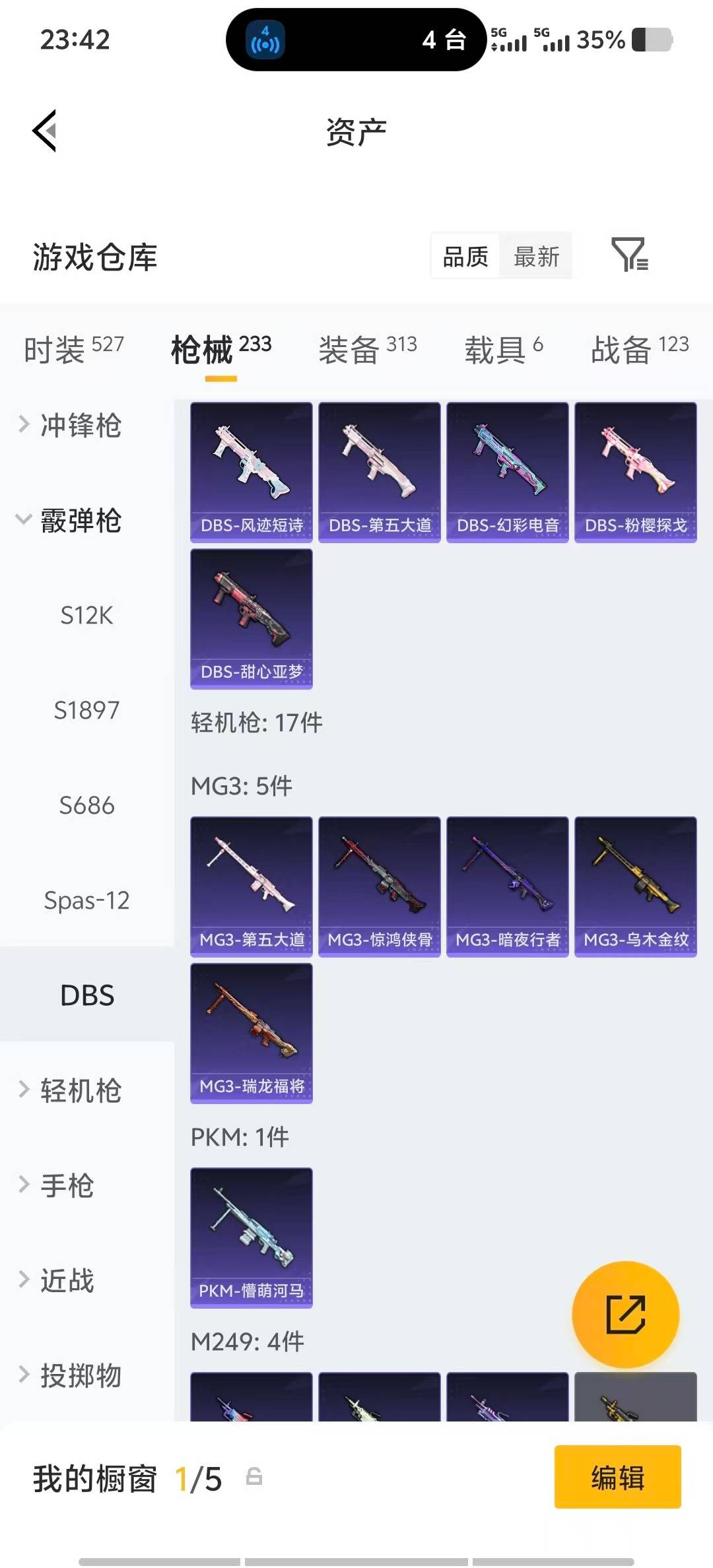Open the filter icon next to 最新
The height and width of the screenshot is (1568, 713).
coord(629,255)
